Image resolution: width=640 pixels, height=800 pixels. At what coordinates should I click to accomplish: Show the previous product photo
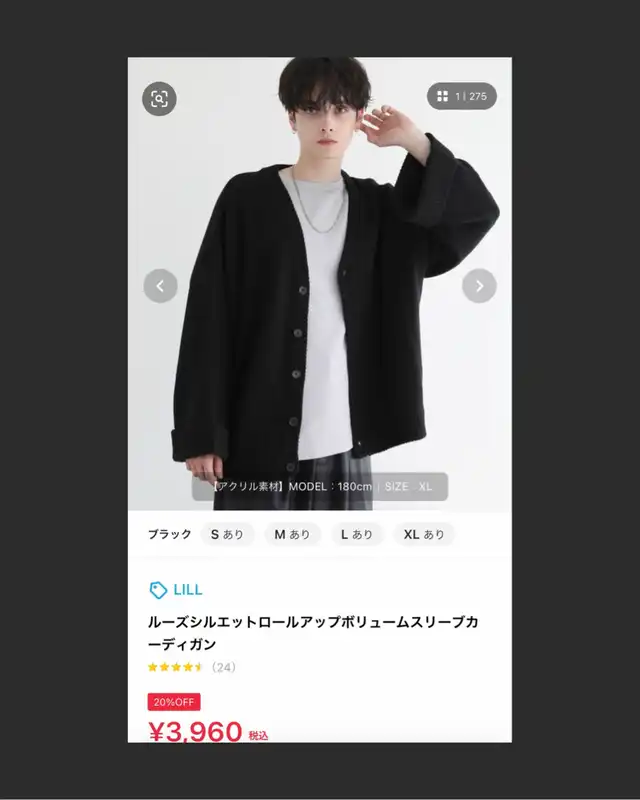coord(160,286)
